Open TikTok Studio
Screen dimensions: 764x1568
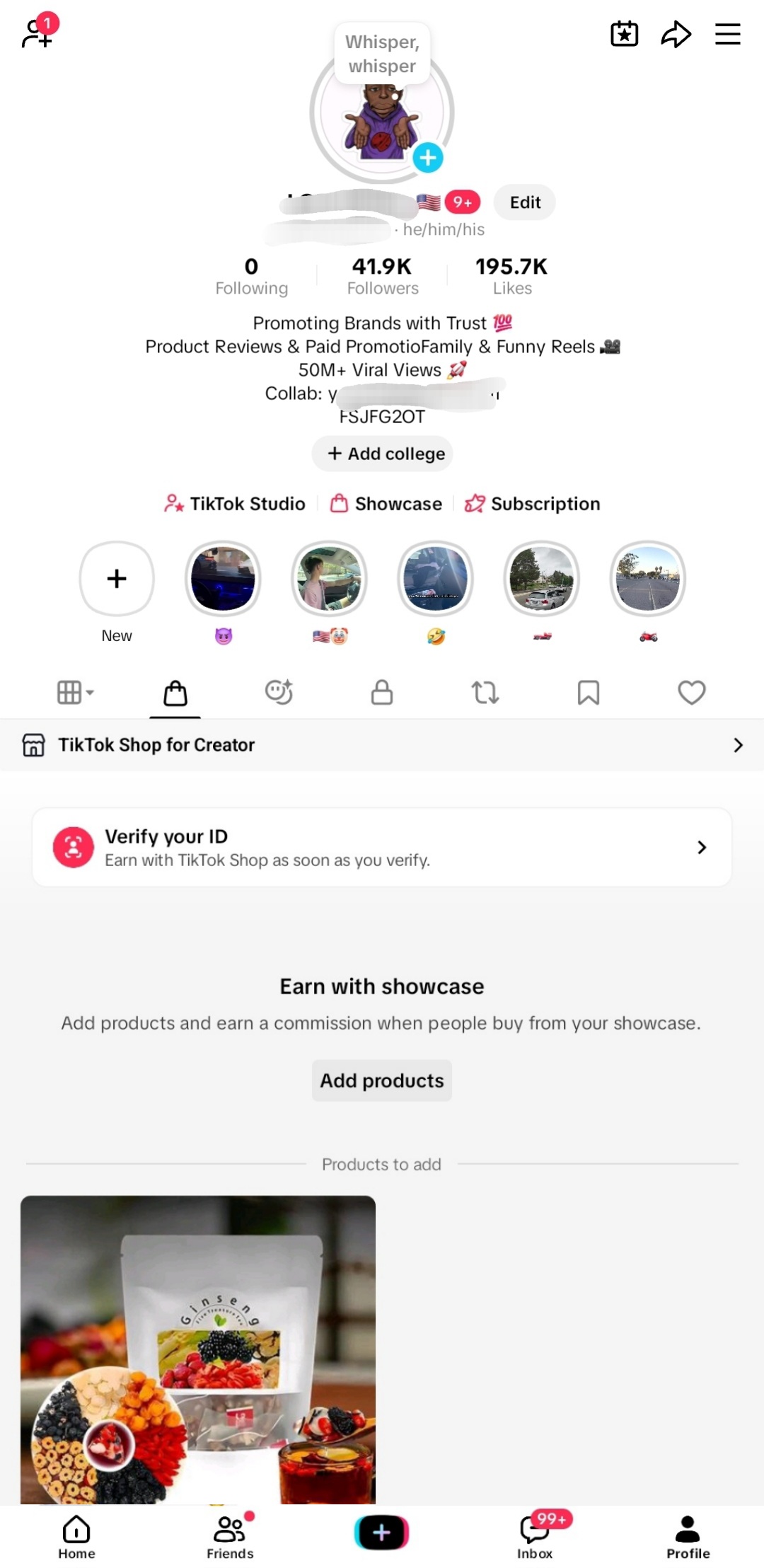pos(235,504)
